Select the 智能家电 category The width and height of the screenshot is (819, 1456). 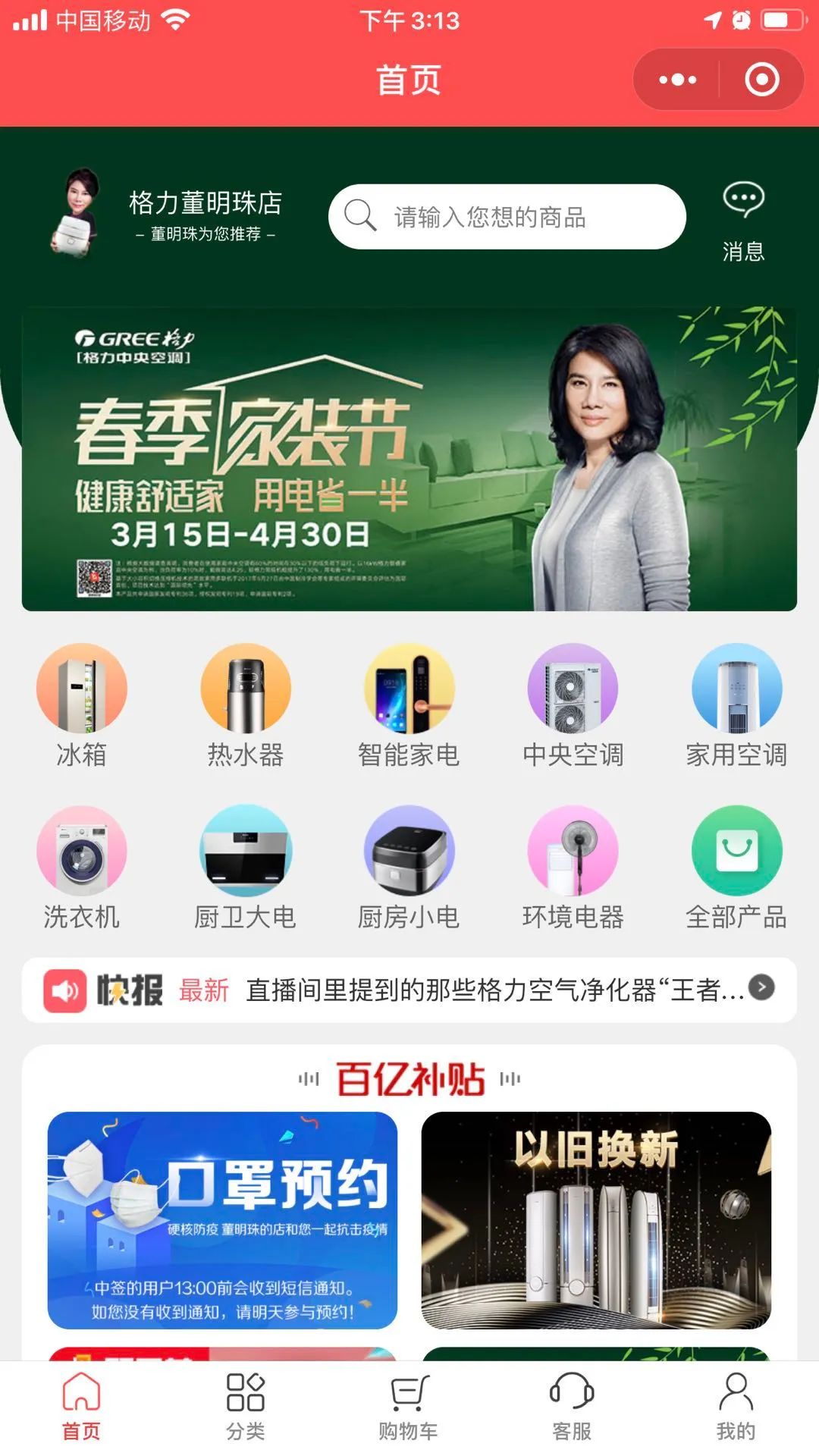point(409,705)
